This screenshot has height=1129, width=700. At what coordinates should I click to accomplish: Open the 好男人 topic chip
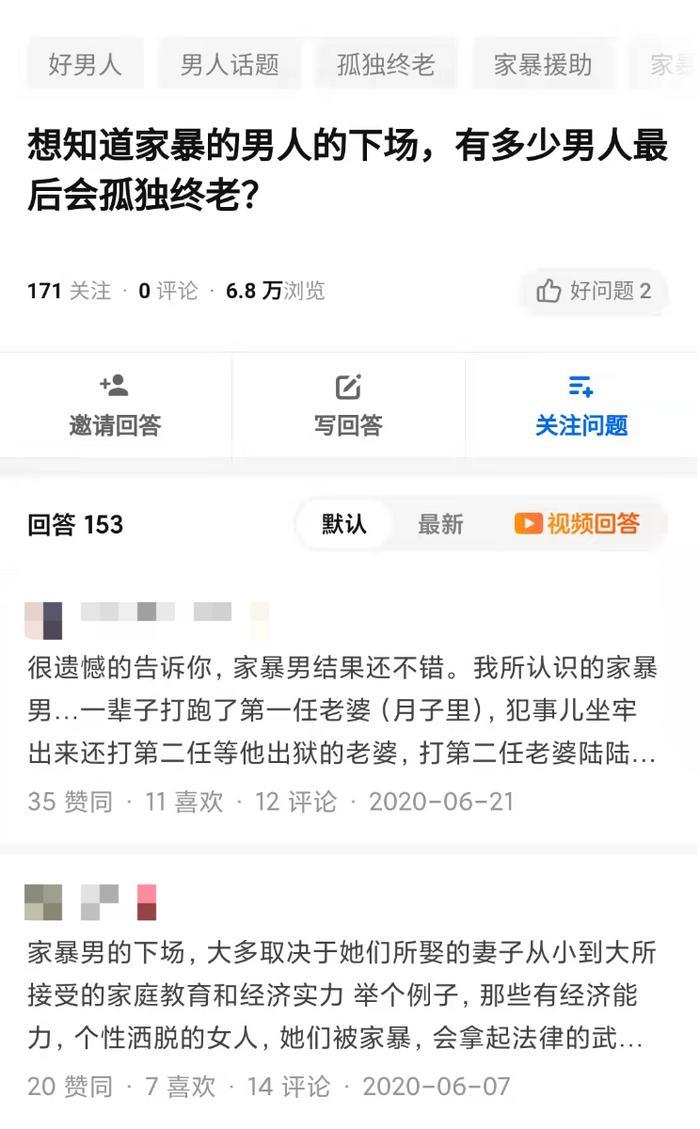tap(85, 65)
